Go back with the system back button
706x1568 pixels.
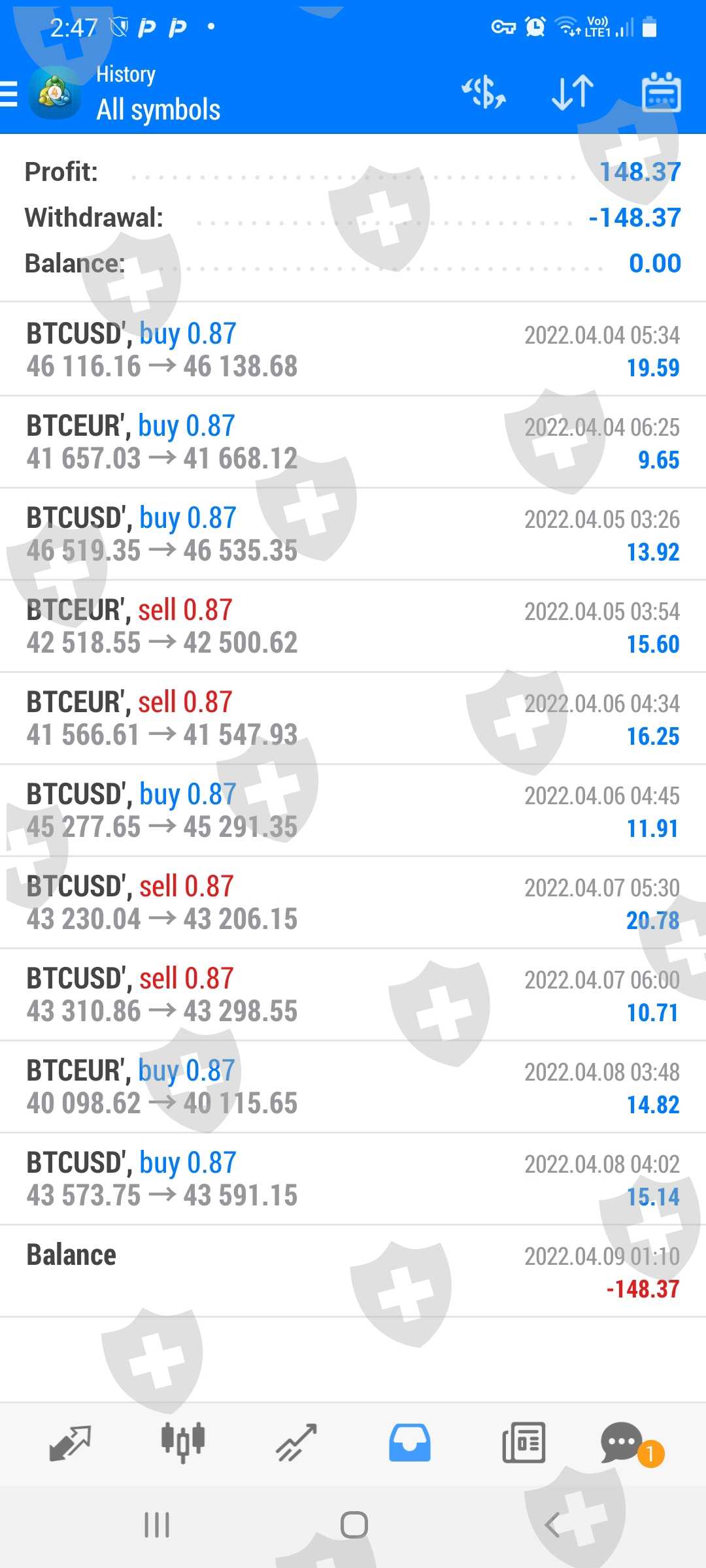pyautogui.click(x=552, y=1526)
